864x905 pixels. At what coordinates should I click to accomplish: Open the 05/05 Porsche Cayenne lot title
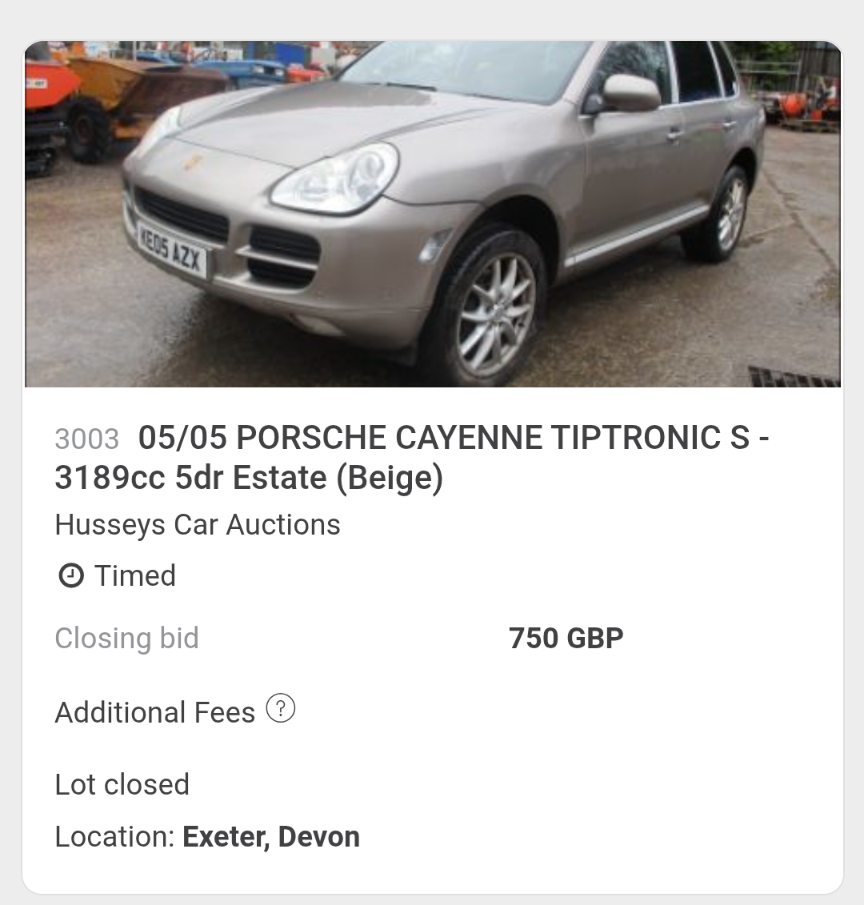click(x=412, y=458)
